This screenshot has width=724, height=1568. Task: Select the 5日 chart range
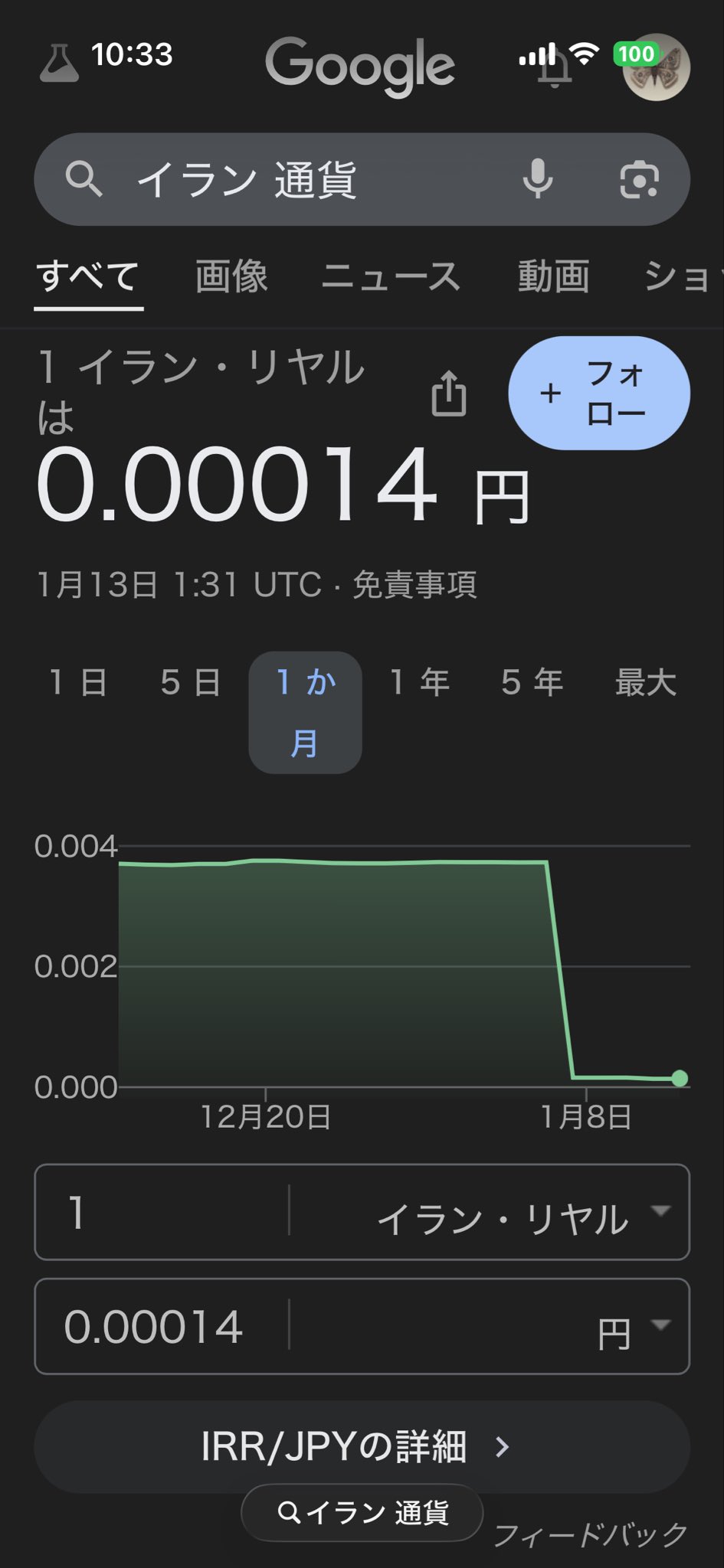191,682
